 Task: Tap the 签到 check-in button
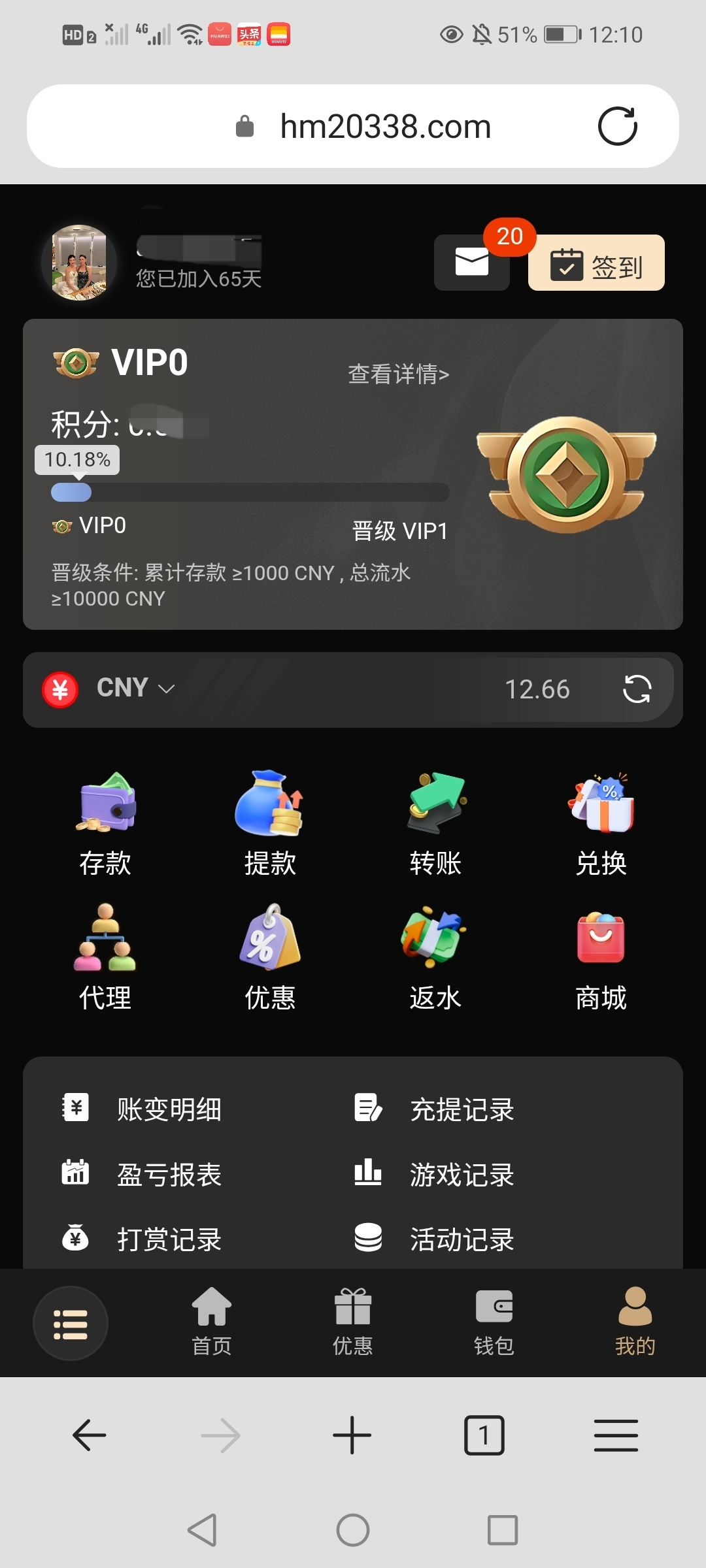click(x=596, y=263)
